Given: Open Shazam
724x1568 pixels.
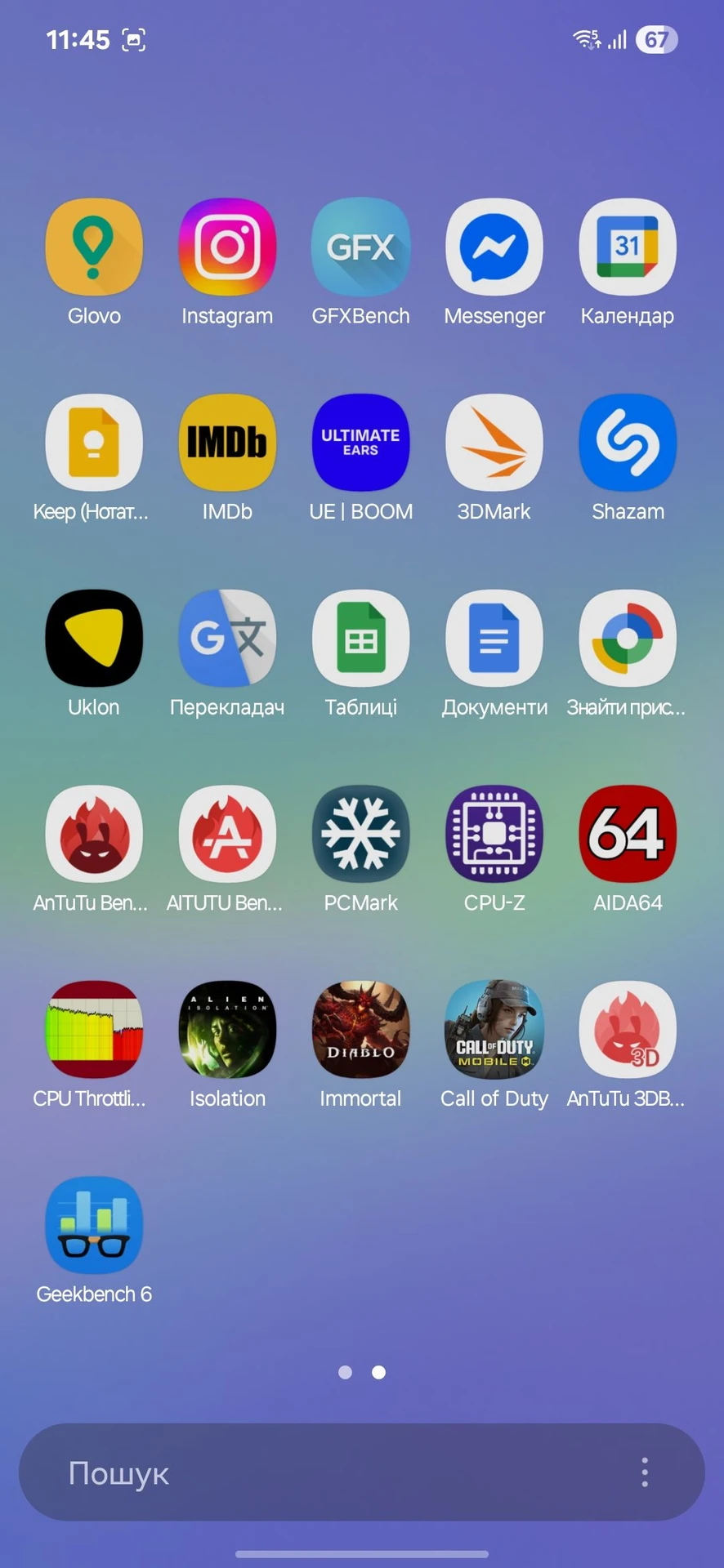Looking at the screenshot, I should coord(627,443).
